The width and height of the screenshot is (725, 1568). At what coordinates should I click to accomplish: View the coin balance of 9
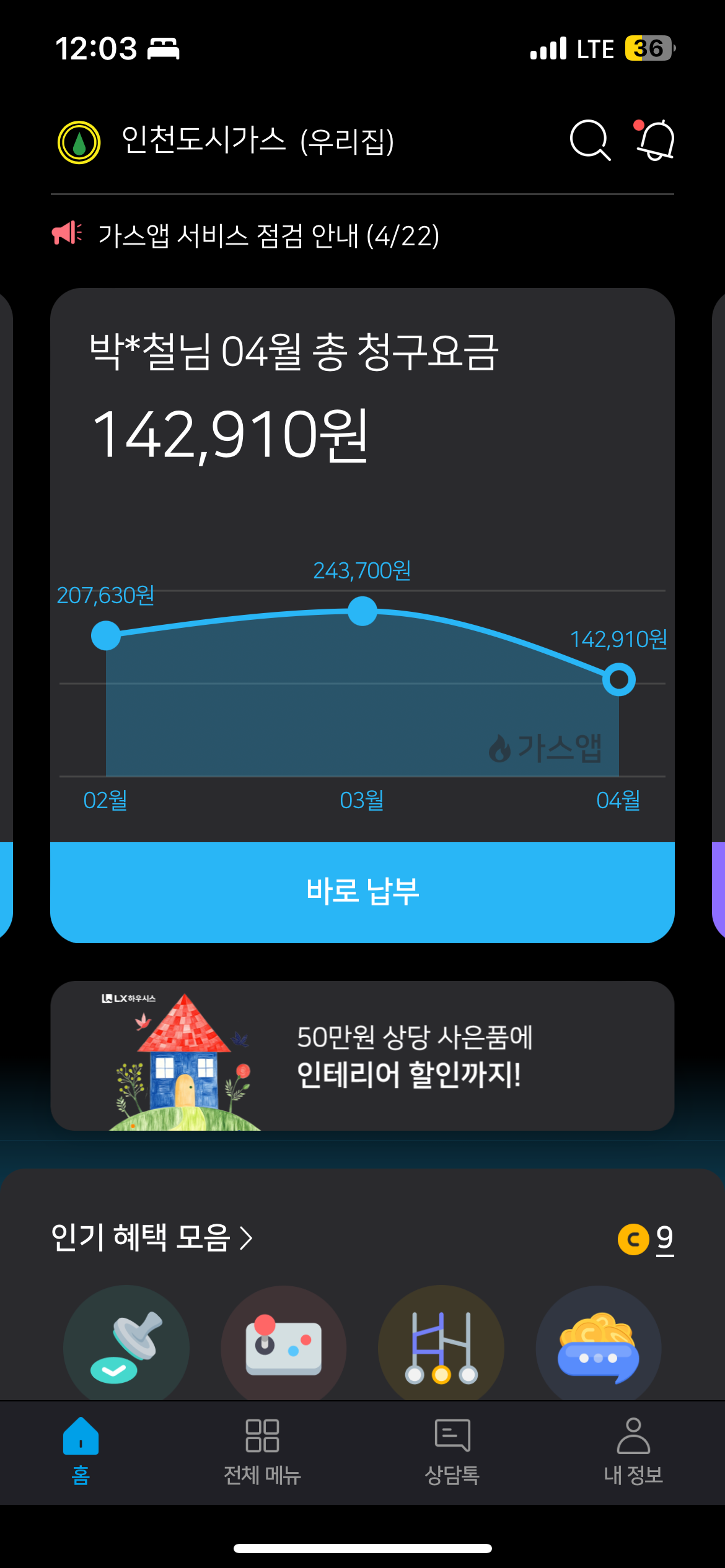pyautogui.click(x=646, y=1239)
